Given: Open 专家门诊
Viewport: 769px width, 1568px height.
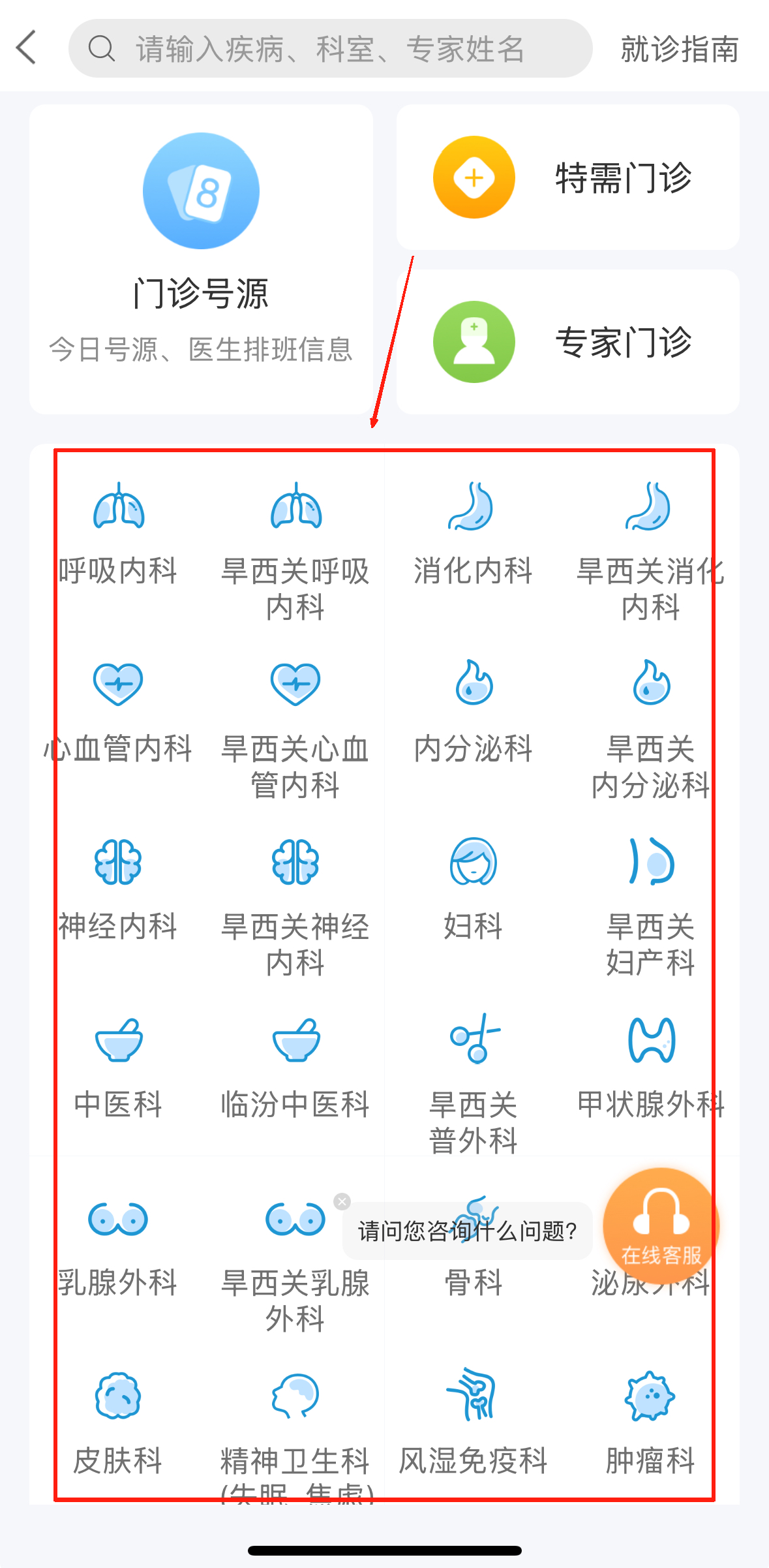Looking at the screenshot, I should 567,342.
